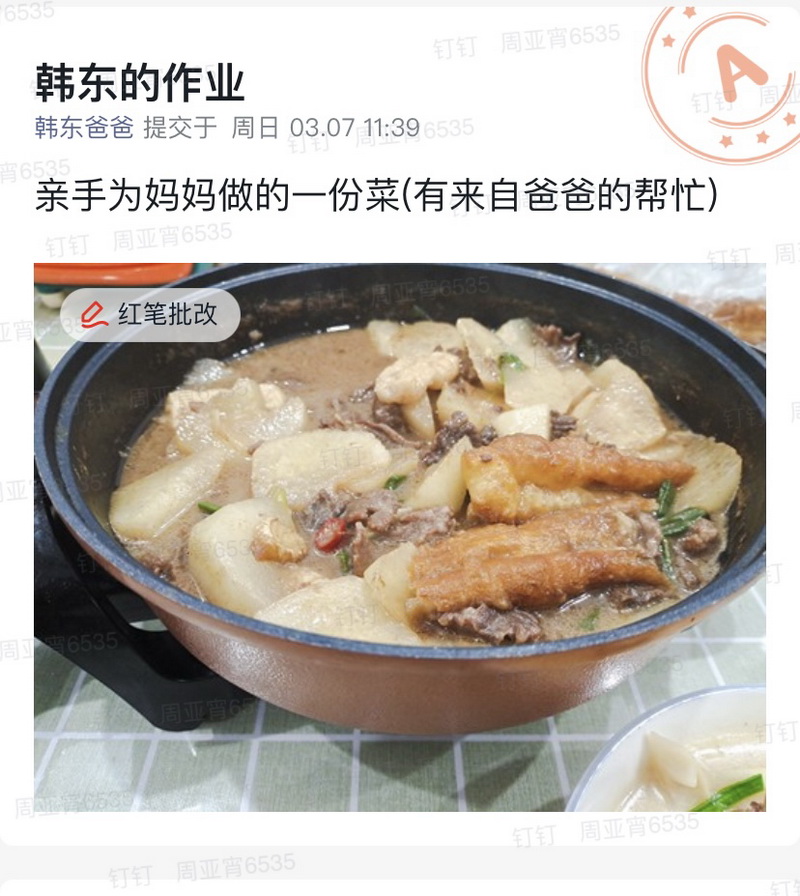Tap the 红笔批改 red pen marking button

(150, 315)
